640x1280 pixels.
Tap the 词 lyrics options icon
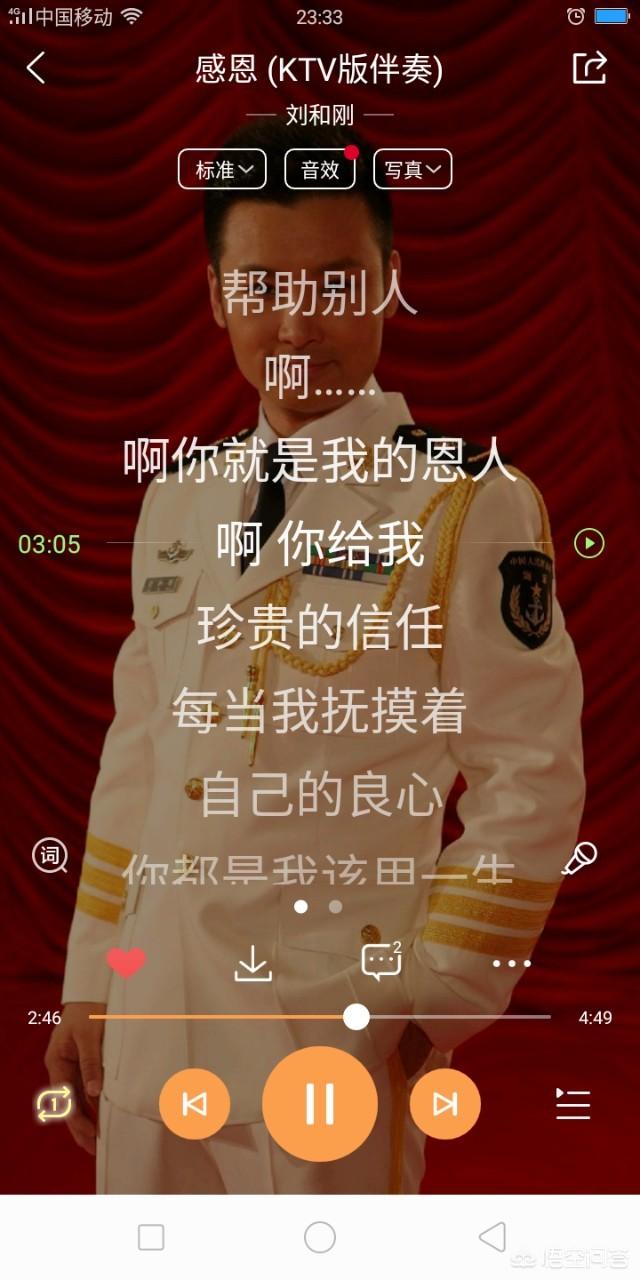(x=50, y=855)
